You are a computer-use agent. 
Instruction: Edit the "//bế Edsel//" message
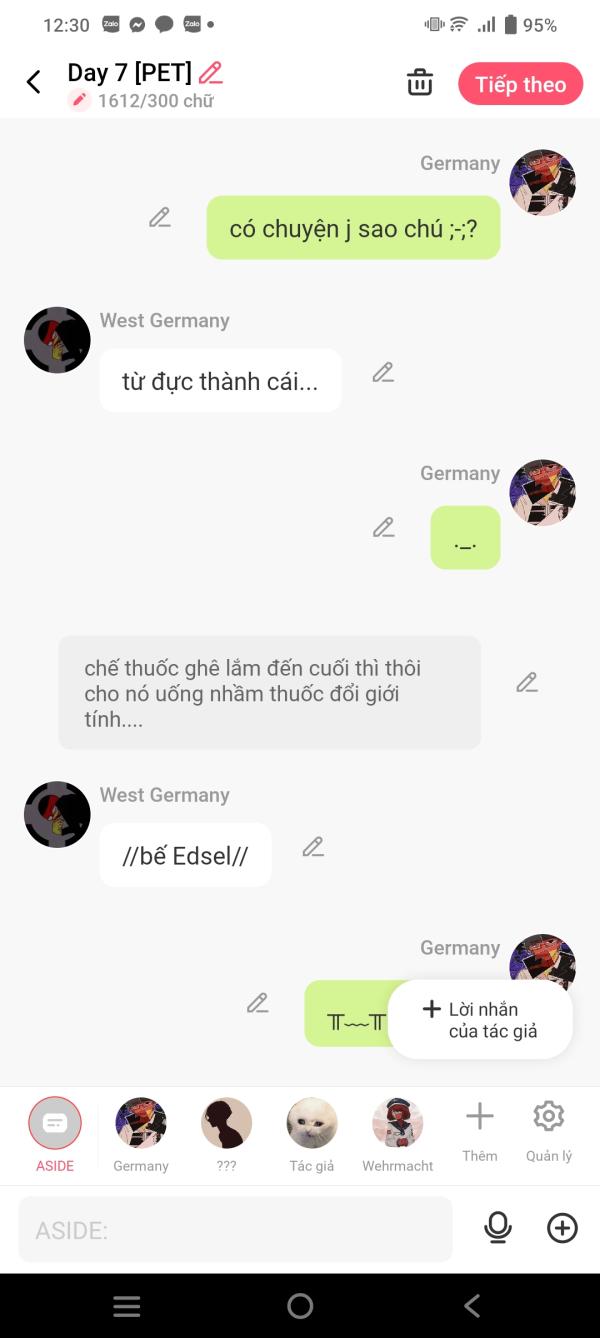(313, 847)
